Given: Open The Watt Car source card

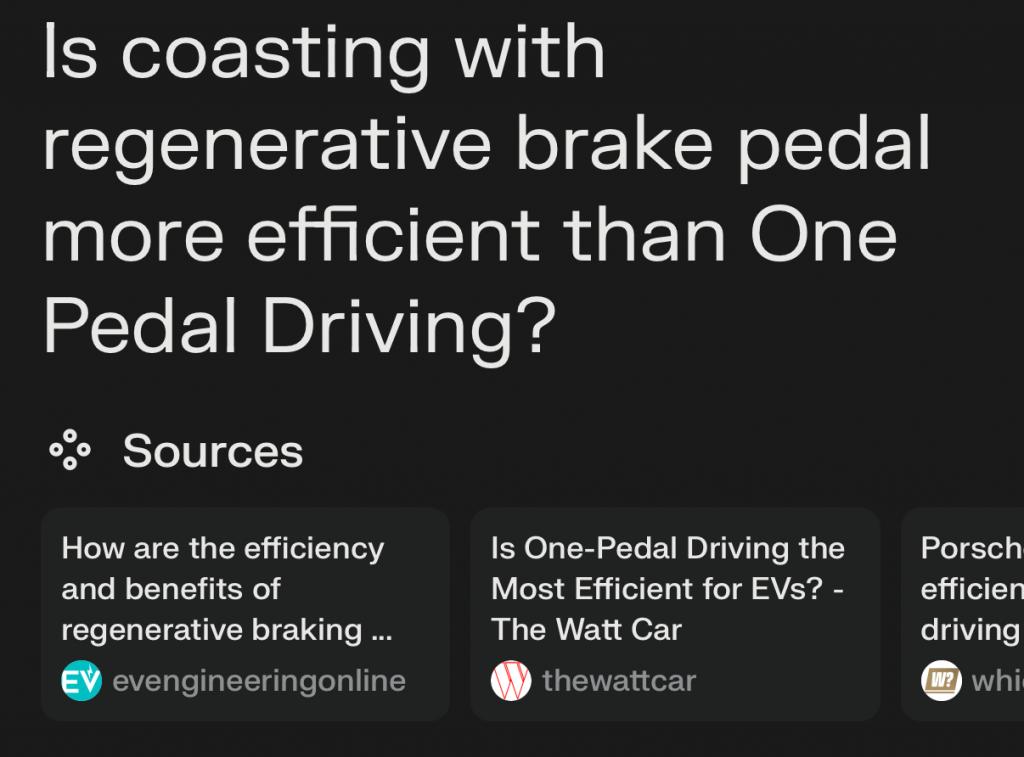Looking at the screenshot, I should [x=675, y=613].
